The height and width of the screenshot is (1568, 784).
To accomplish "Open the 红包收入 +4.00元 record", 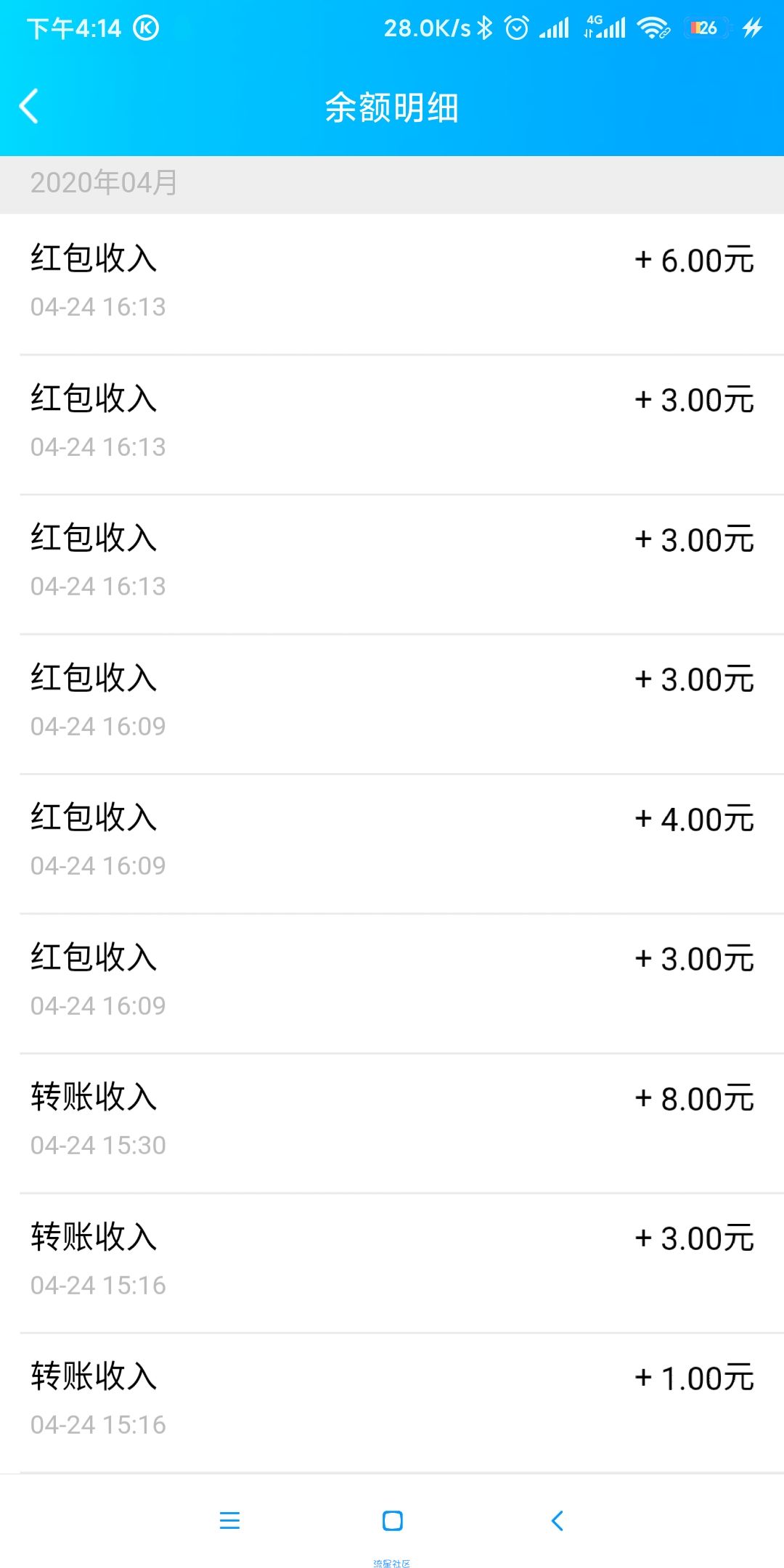I will (x=392, y=844).
